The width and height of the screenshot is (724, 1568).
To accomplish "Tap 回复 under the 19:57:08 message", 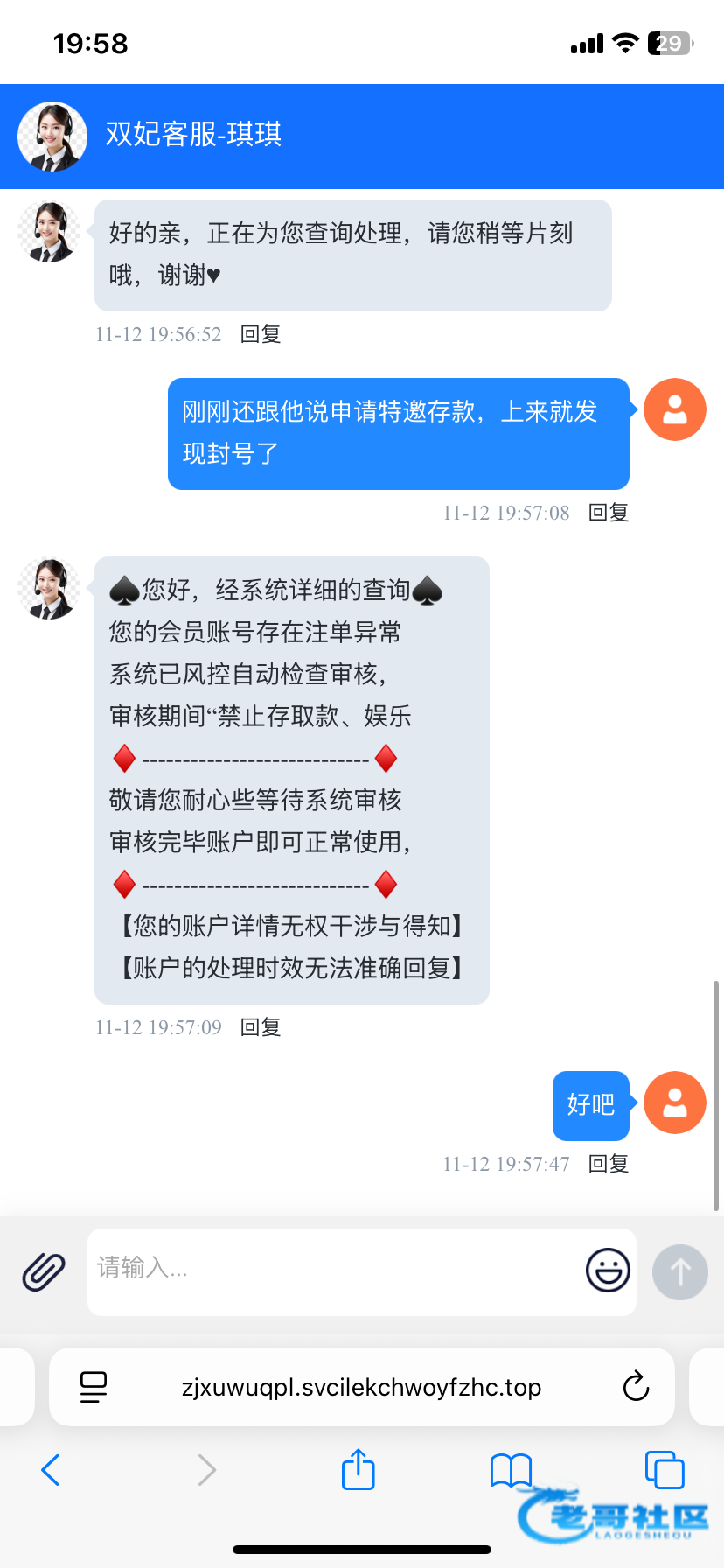I will [x=608, y=513].
